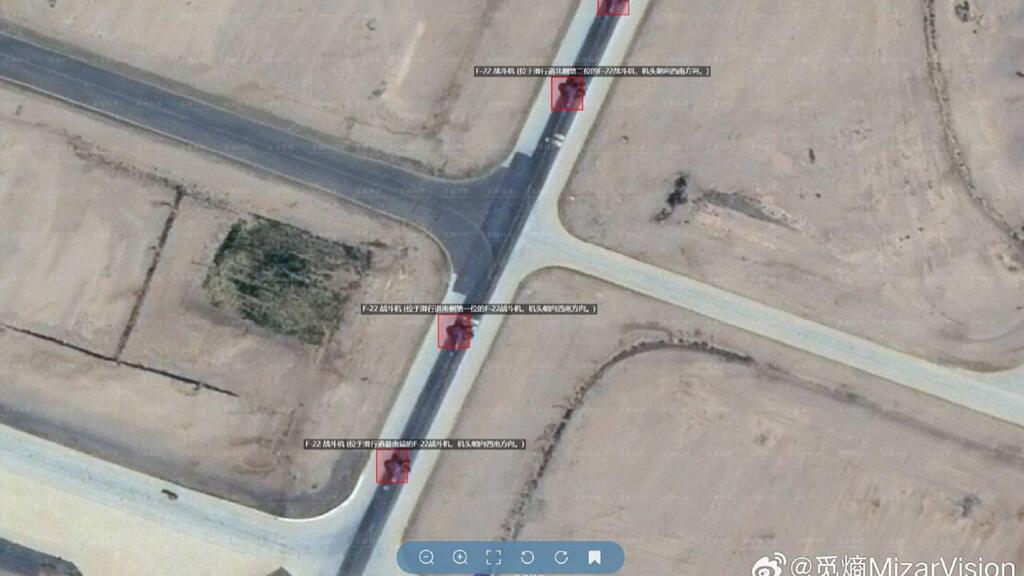Rotate image clockwise
The width and height of the screenshot is (1024, 576).
pos(561,557)
